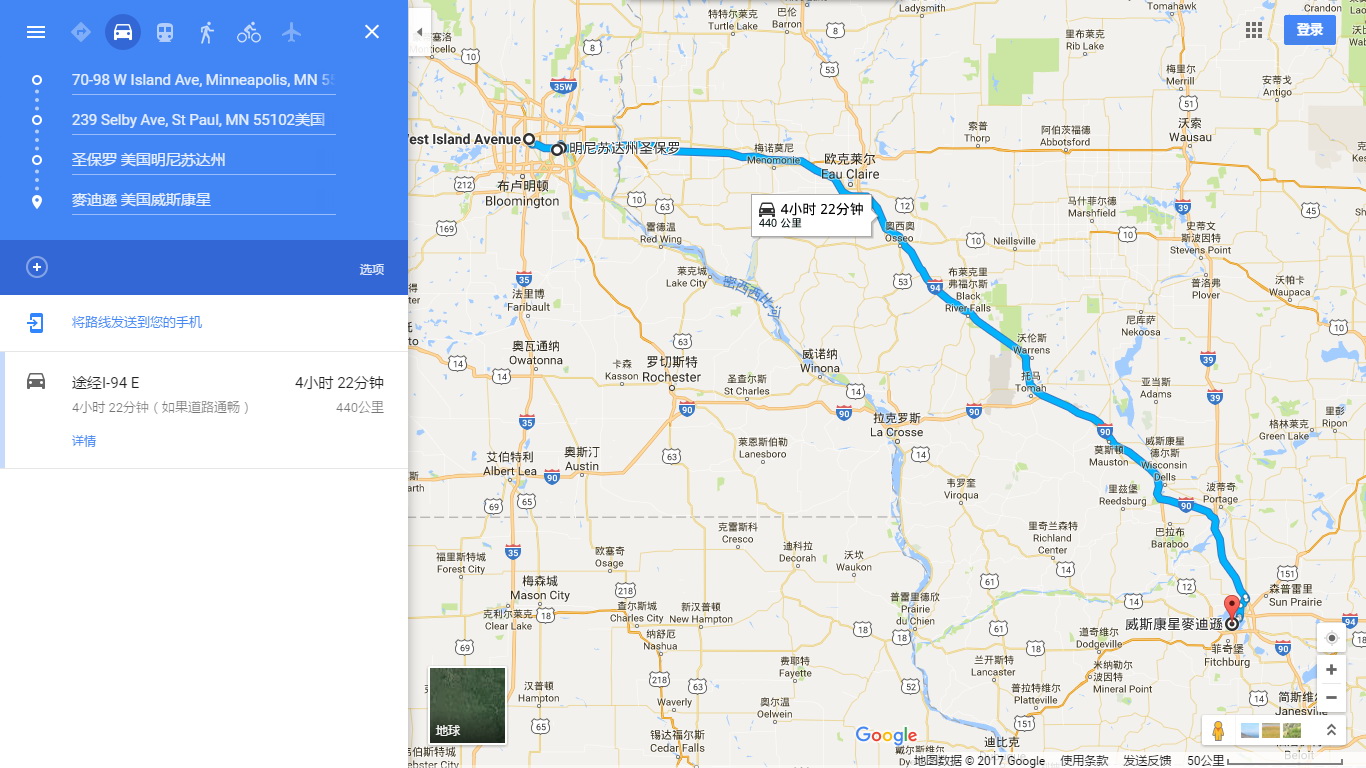Tap the 登录 sign-in button
Screen dimensions: 1366x768
pos(1309,30)
